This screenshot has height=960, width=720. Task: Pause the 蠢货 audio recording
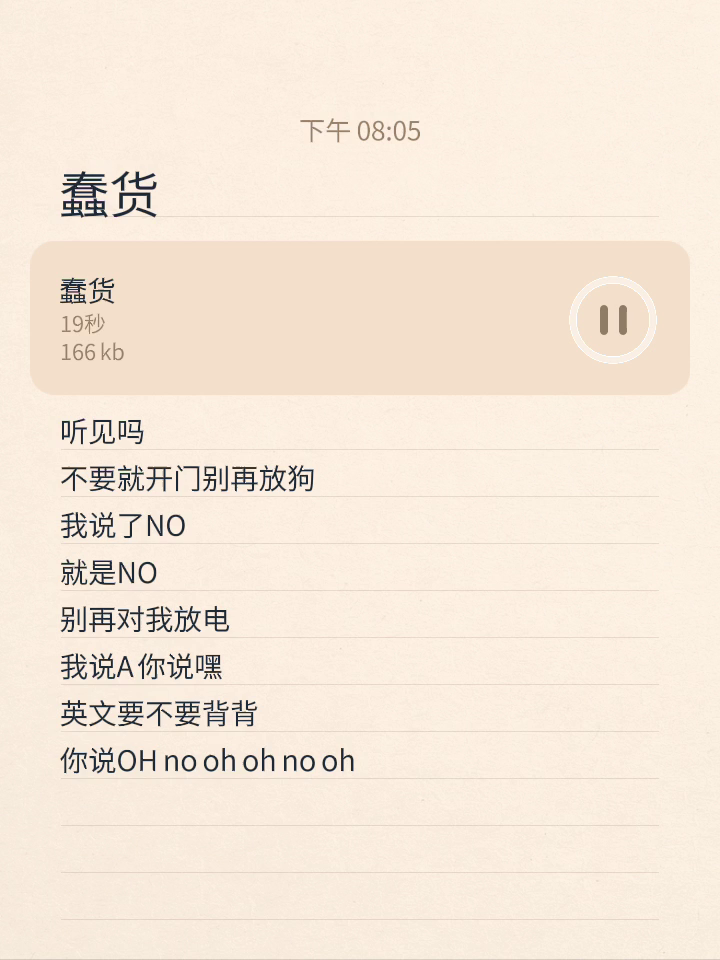tap(613, 320)
